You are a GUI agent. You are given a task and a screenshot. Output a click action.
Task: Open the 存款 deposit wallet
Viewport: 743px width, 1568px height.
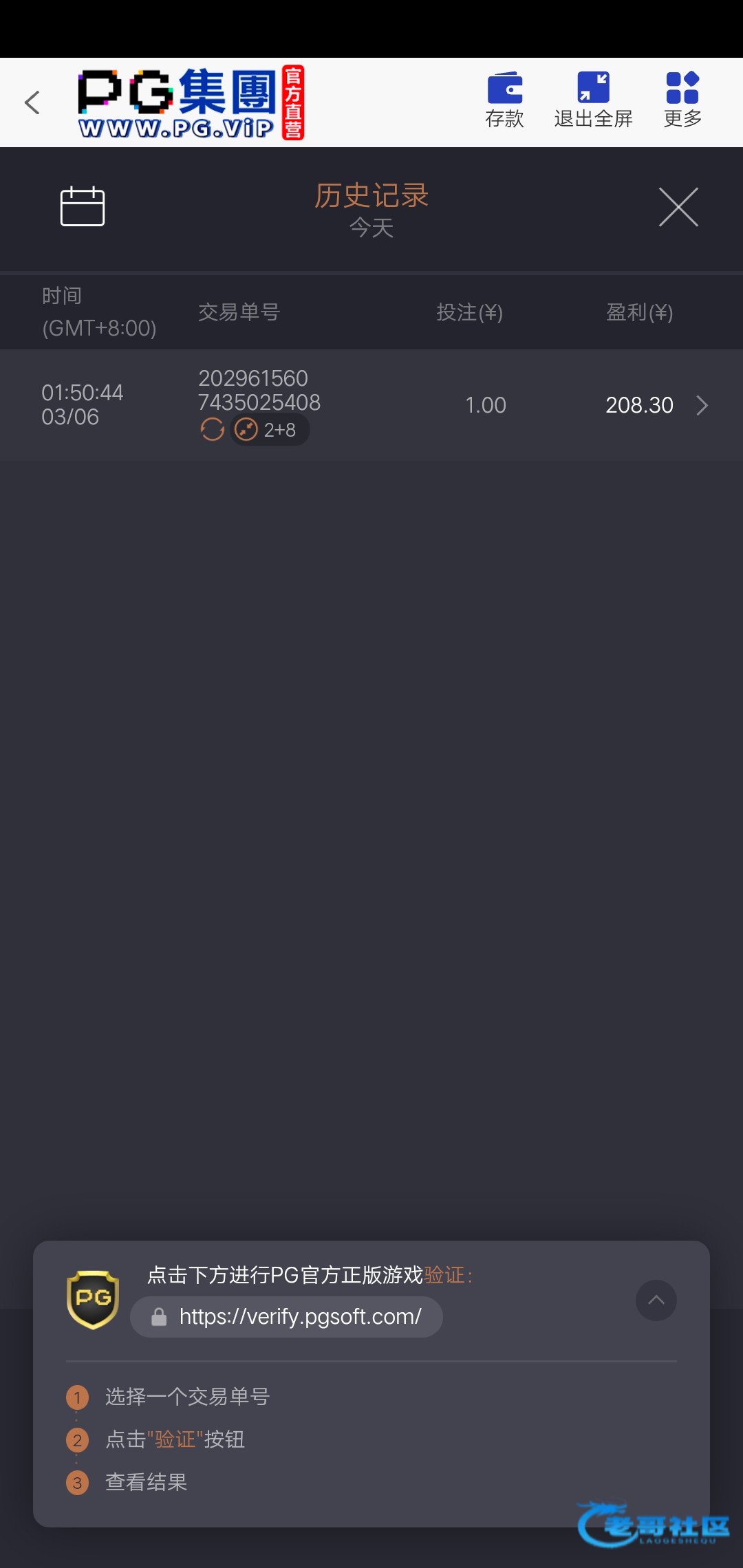coord(504,100)
